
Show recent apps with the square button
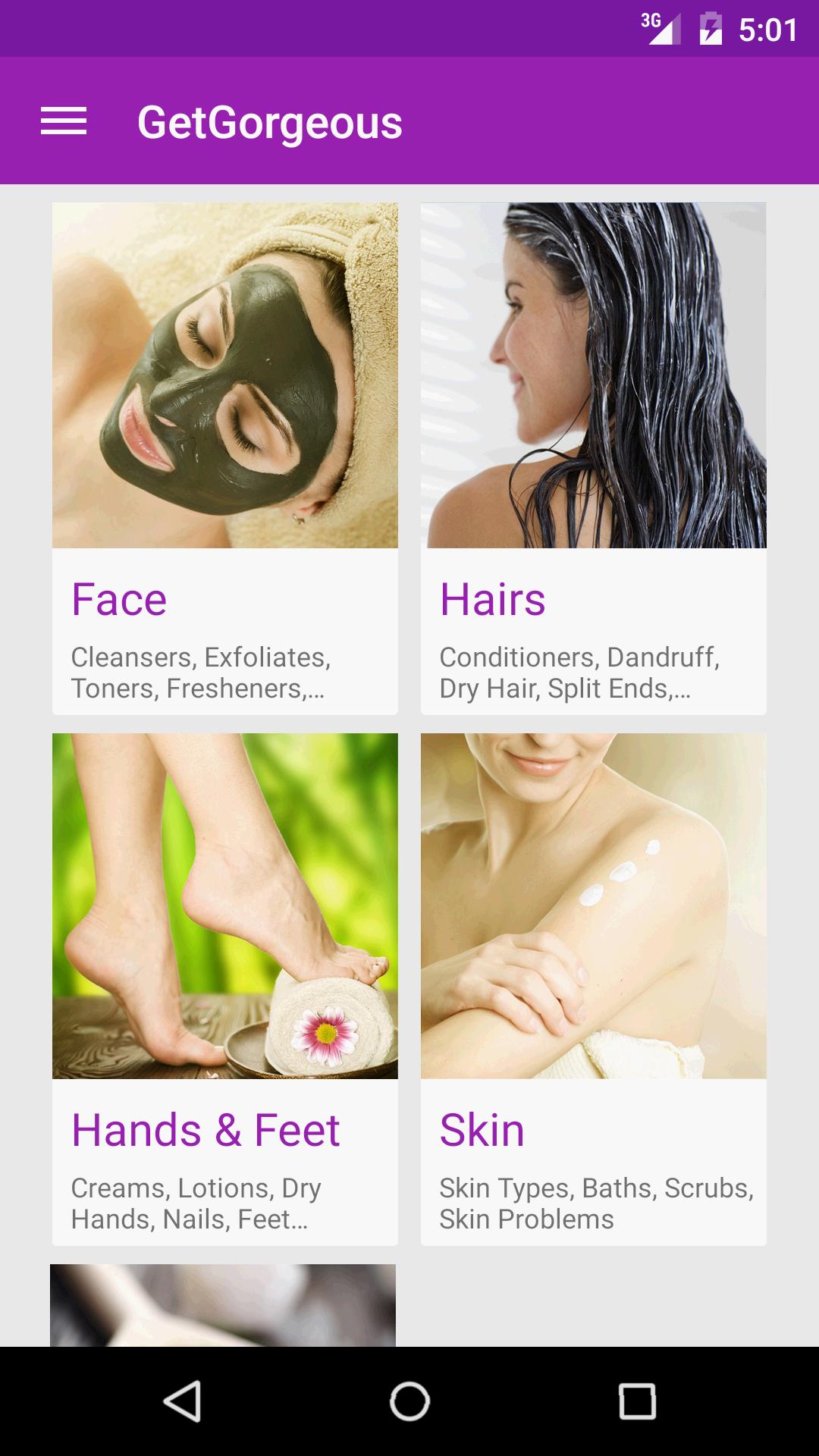pos(637,1401)
